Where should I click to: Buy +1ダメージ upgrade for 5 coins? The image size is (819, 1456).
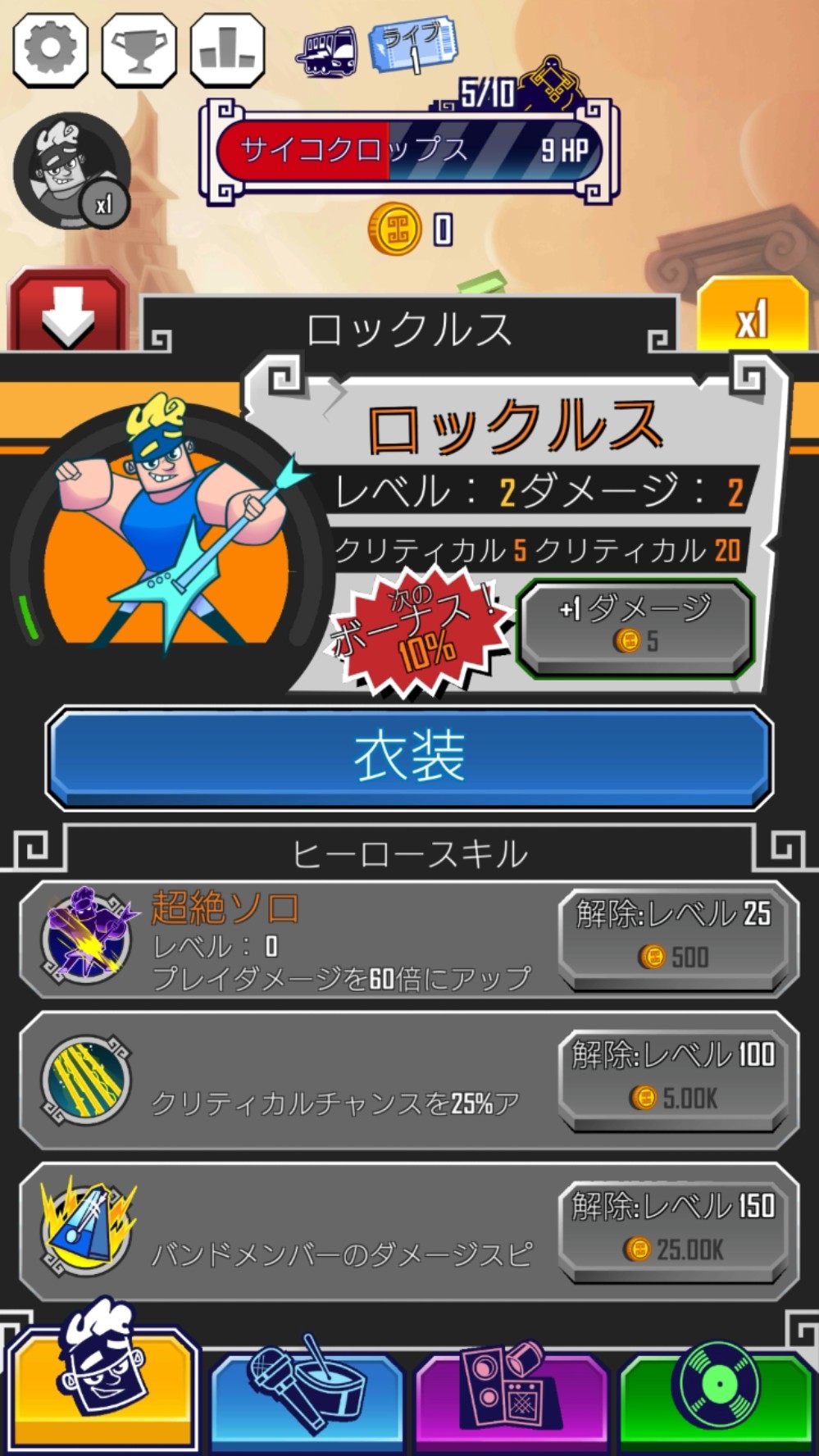[x=635, y=626]
